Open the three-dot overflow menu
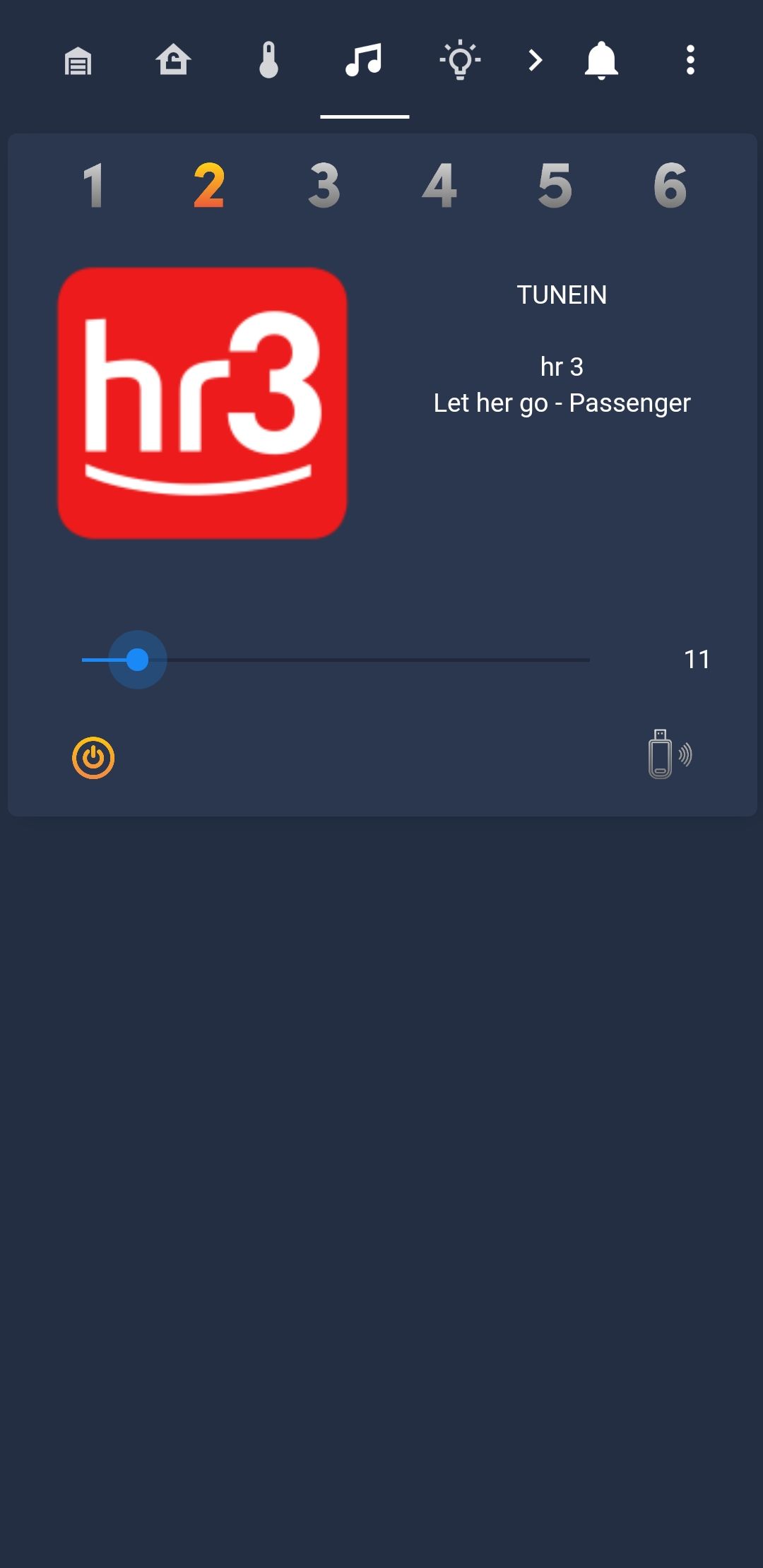This screenshot has height=1568, width=763. (690, 61)
